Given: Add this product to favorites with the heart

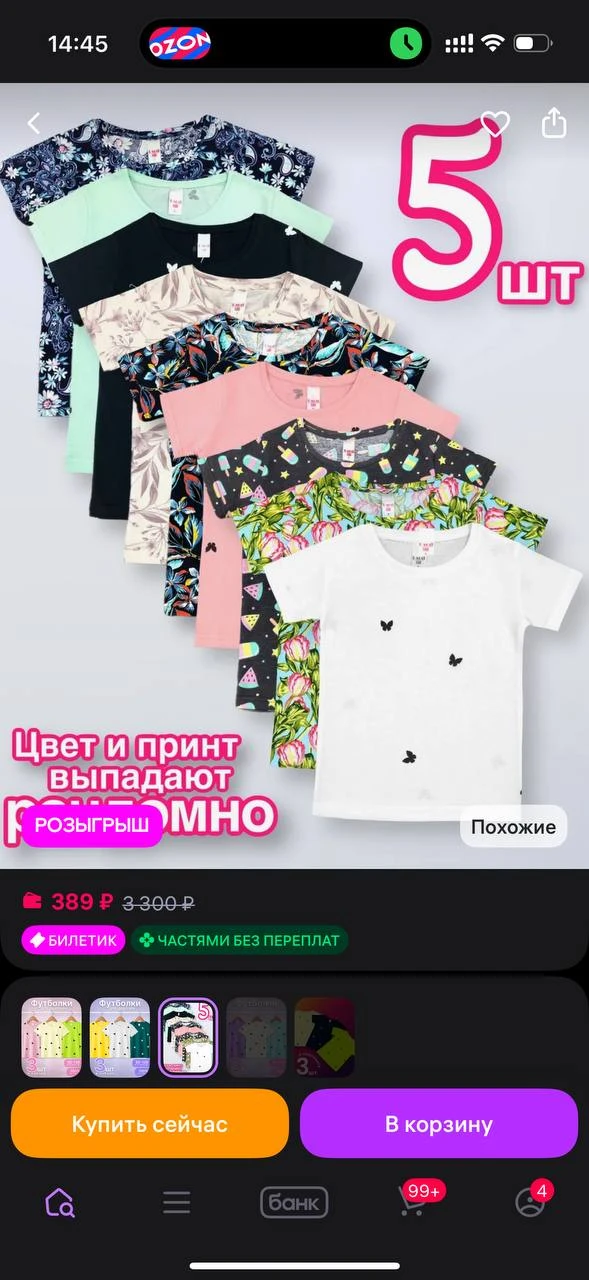Looking at the screenshot, I should point(495,123).
